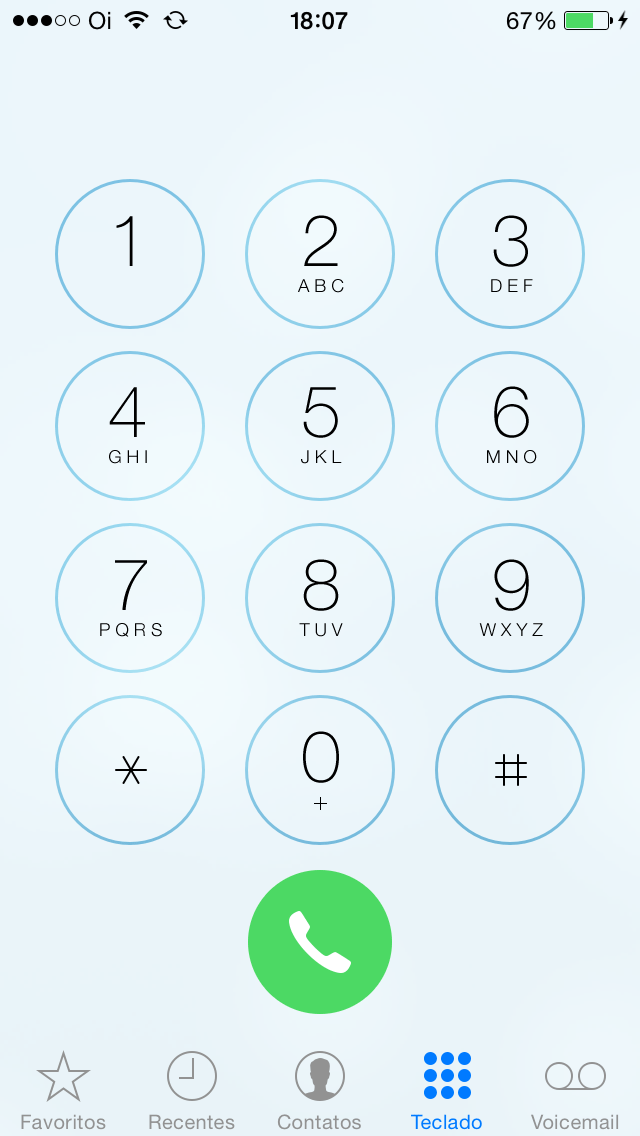Image resolution: width=640 pixels, height=1136 pixels.
Task: Open the Voicemail tab
Action: [x=575, y=1090]
